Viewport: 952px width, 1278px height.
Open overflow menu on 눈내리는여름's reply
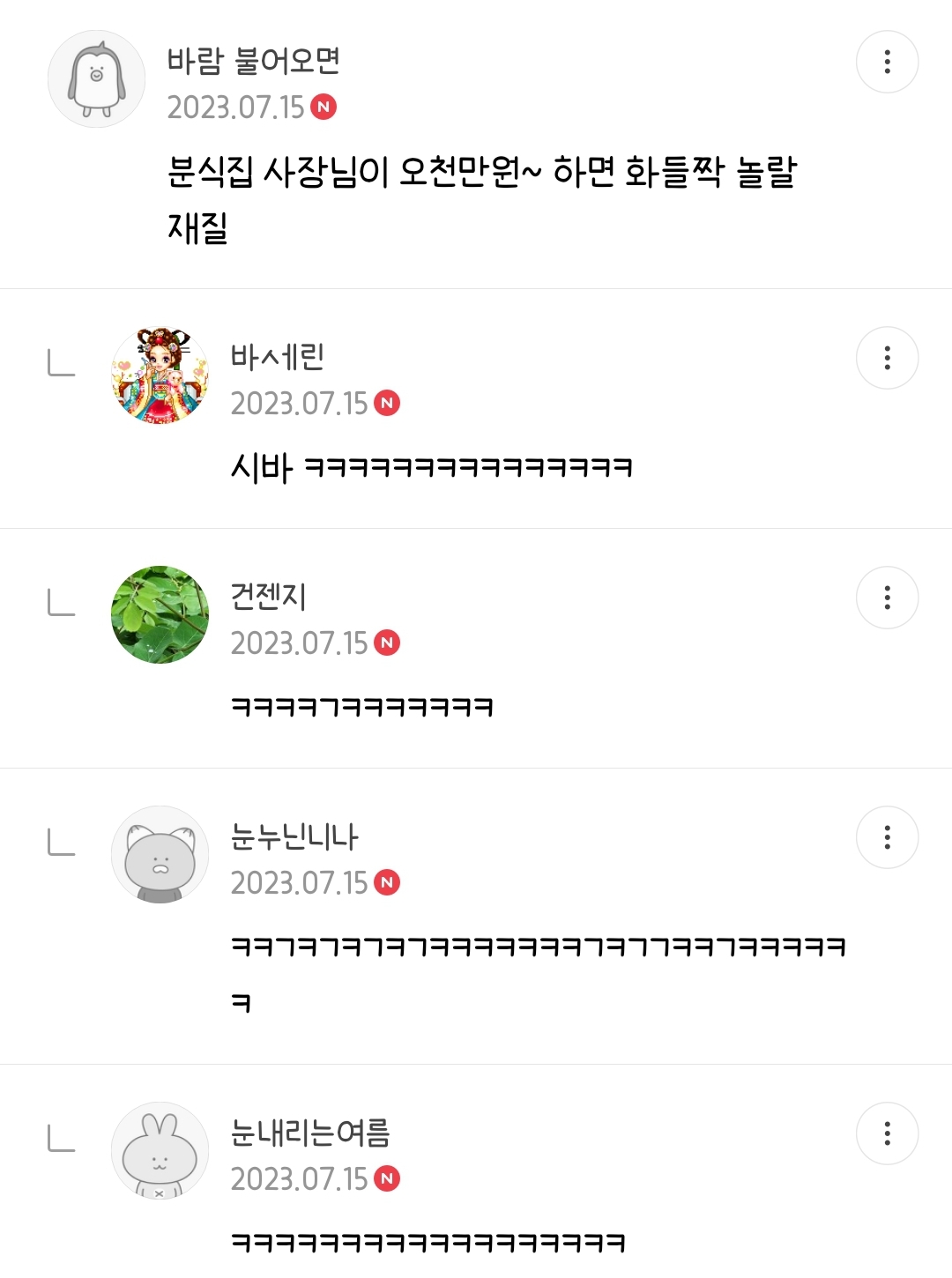coord(887,1133)
